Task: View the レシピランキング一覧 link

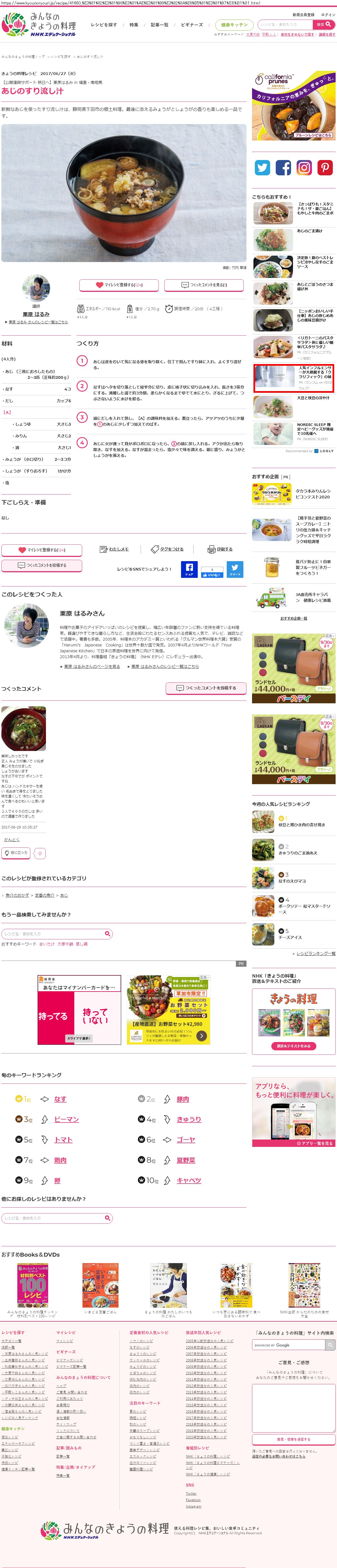Action: (x=314, y=953)
